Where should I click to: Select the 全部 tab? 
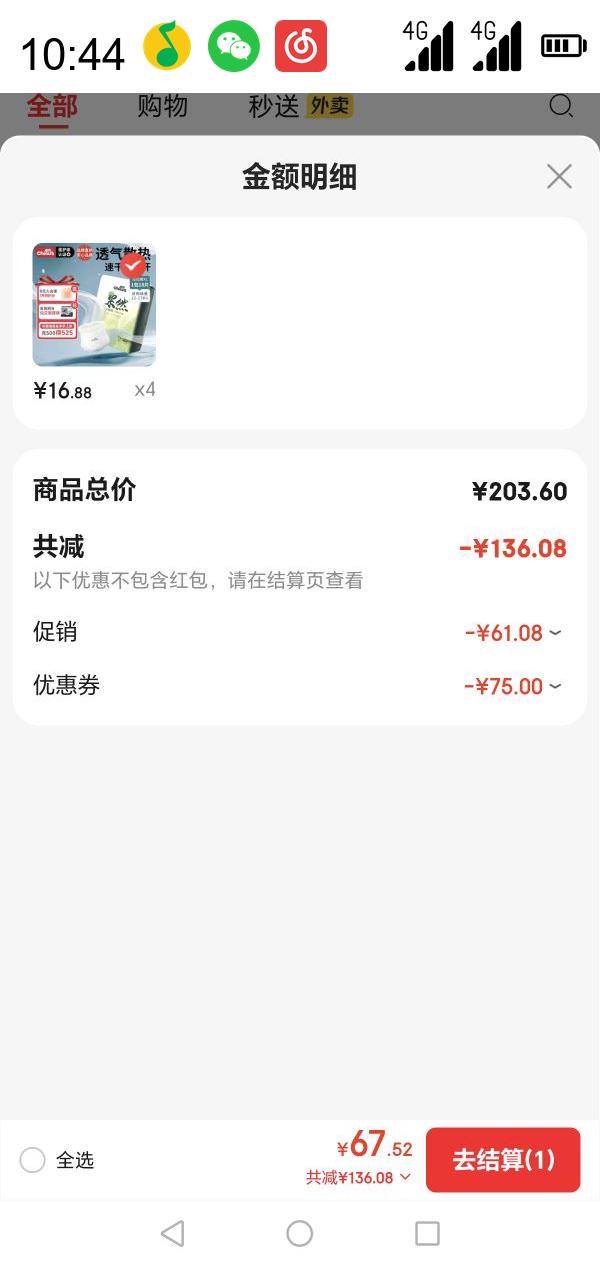(52, 106)
